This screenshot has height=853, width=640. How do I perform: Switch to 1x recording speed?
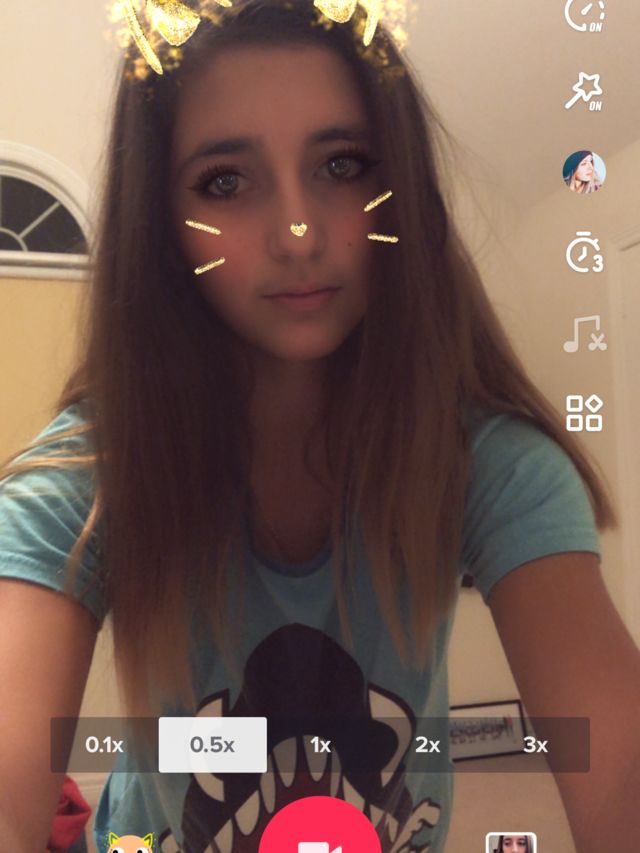(x=320, y=745)
